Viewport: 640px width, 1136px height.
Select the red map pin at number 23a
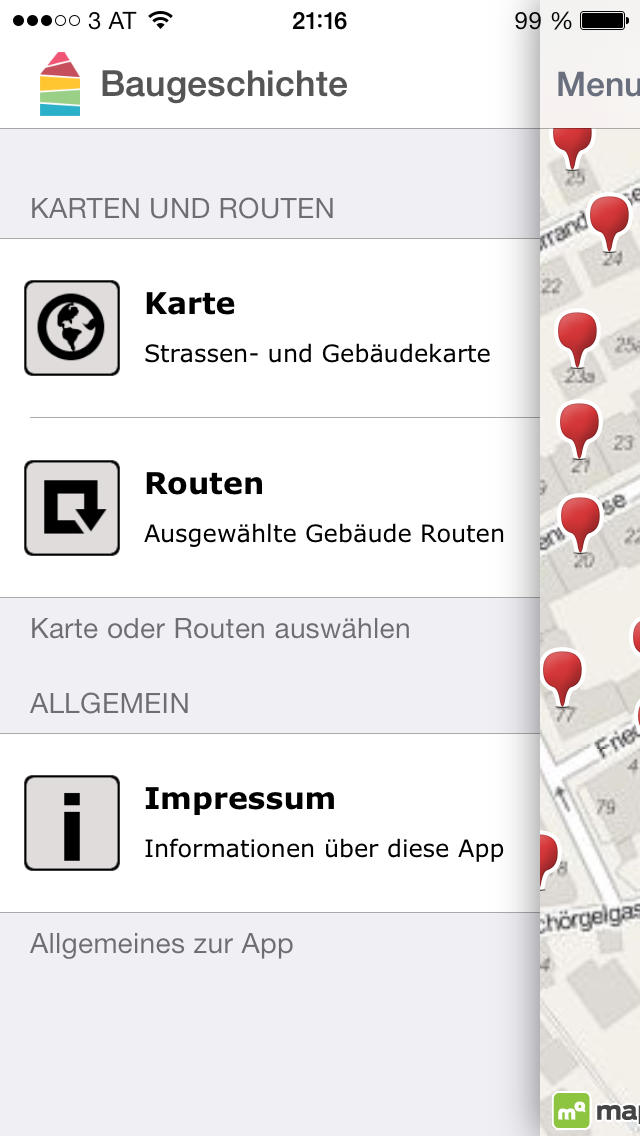point(578,339)
